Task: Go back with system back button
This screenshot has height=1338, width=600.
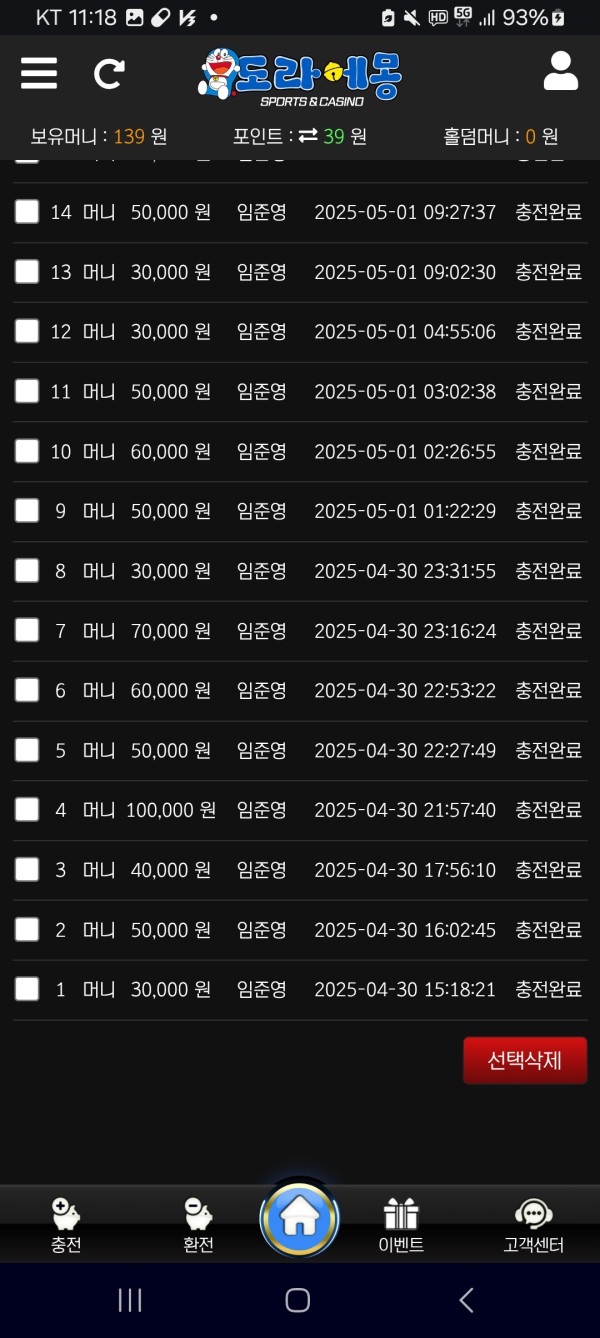Action: pyautogui.click(x=466, y=1300)
